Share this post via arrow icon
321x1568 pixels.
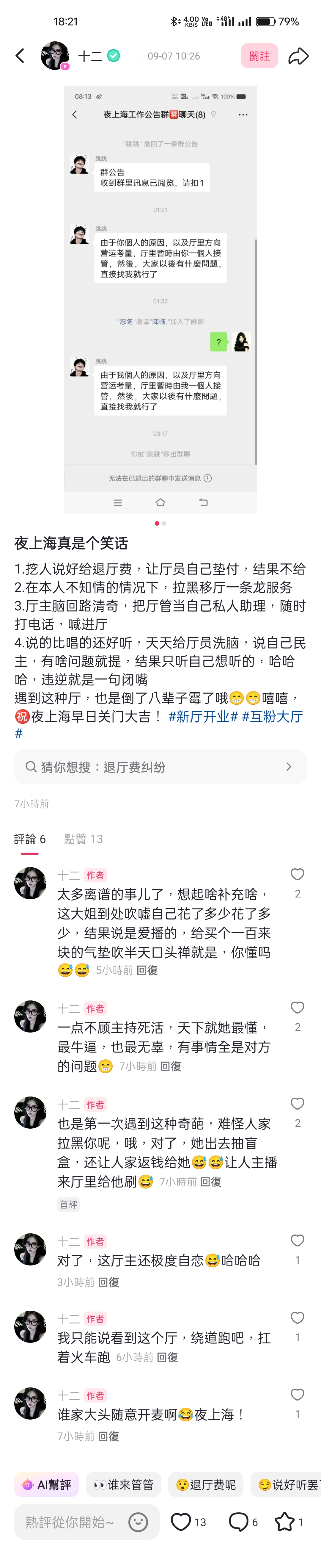point(298,56)
